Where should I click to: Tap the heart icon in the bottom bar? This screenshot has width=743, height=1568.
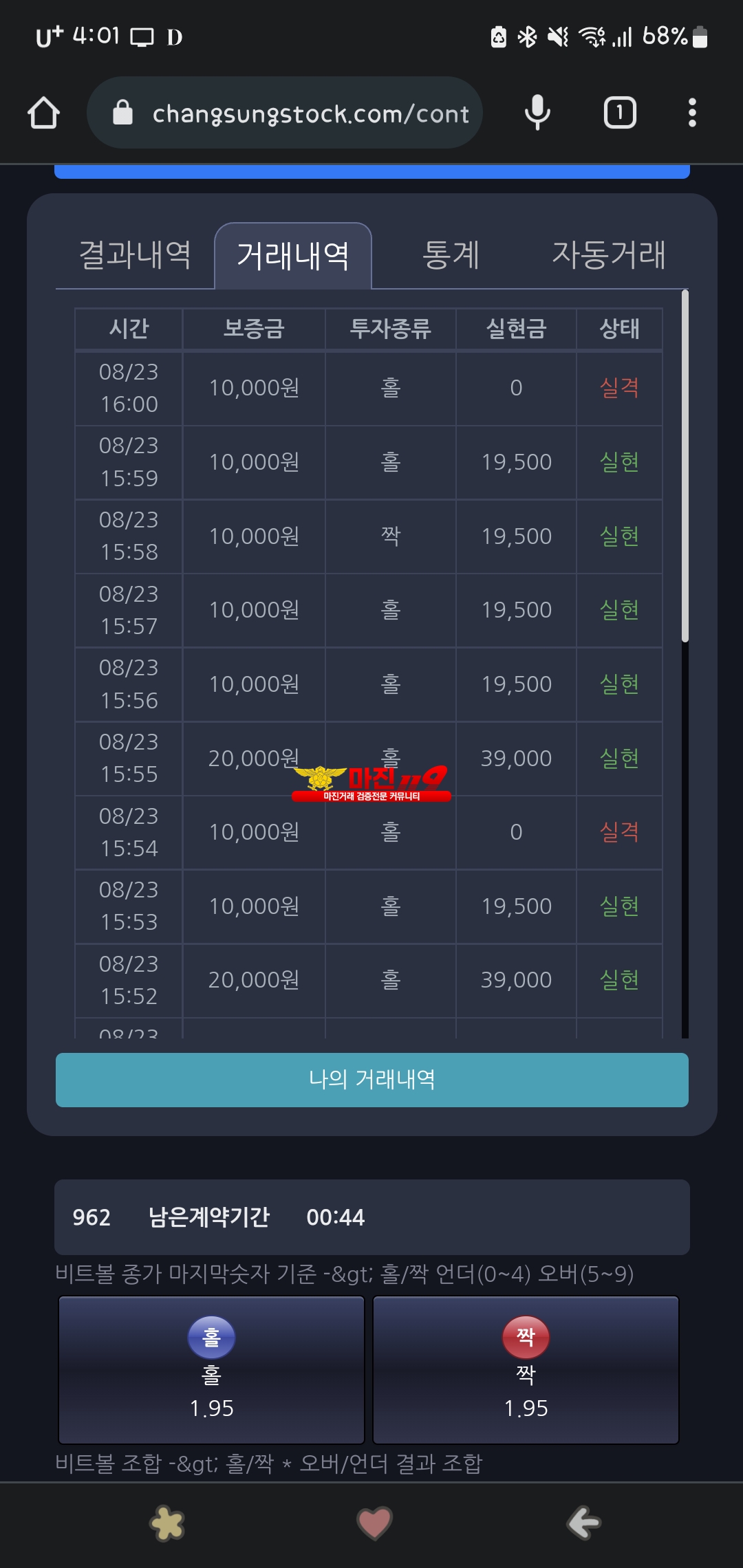pyautogui.click(x=374, y=1523)
